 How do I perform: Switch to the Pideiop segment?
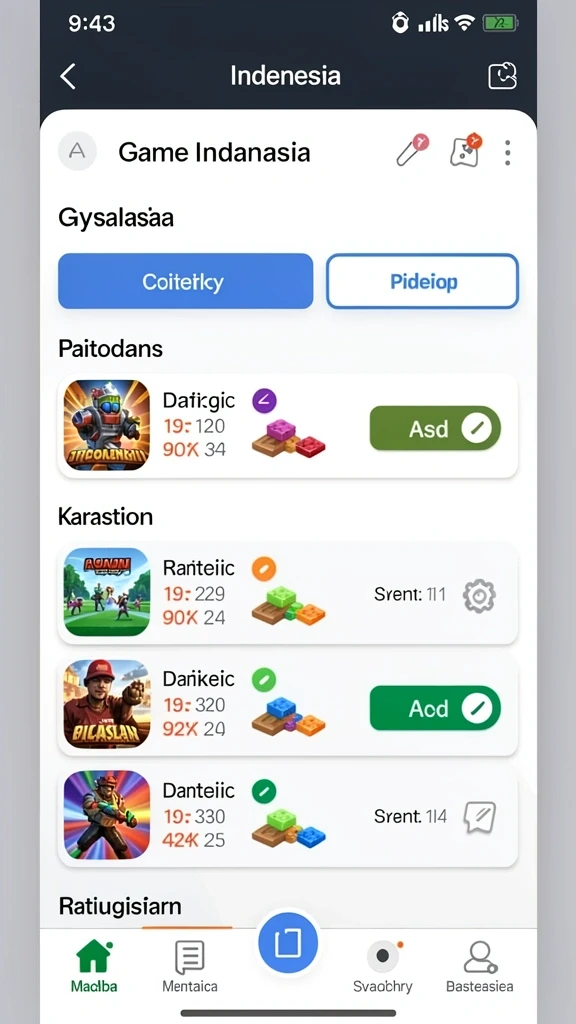[x=423, y=281]
